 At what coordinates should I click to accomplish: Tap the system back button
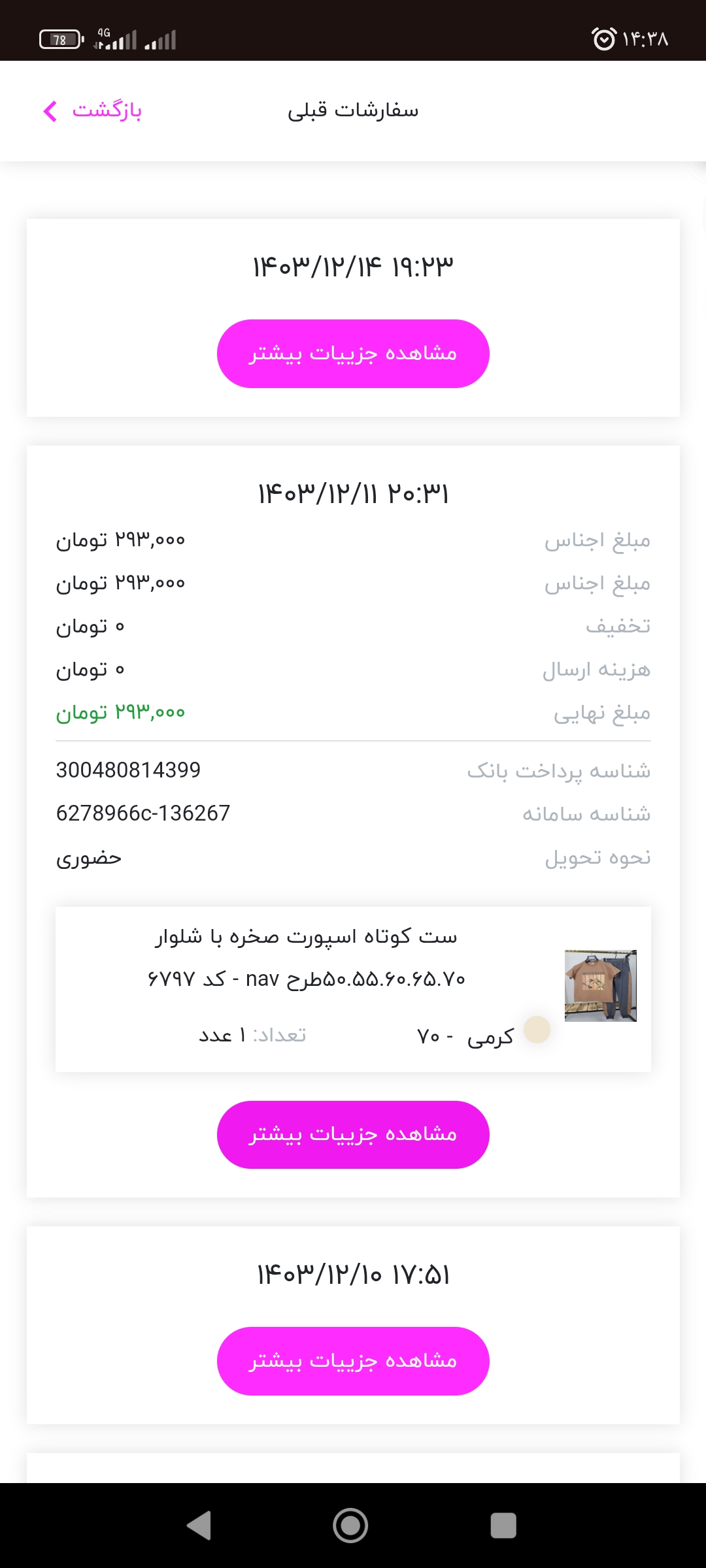[199, 1526]
